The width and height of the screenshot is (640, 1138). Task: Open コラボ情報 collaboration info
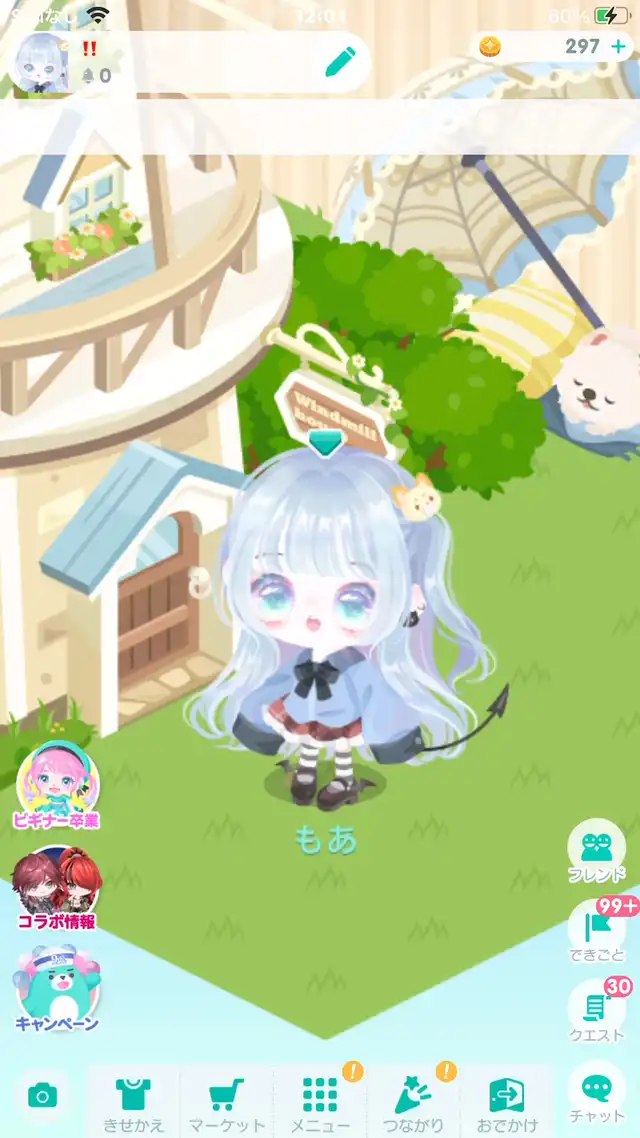point(57,888)
